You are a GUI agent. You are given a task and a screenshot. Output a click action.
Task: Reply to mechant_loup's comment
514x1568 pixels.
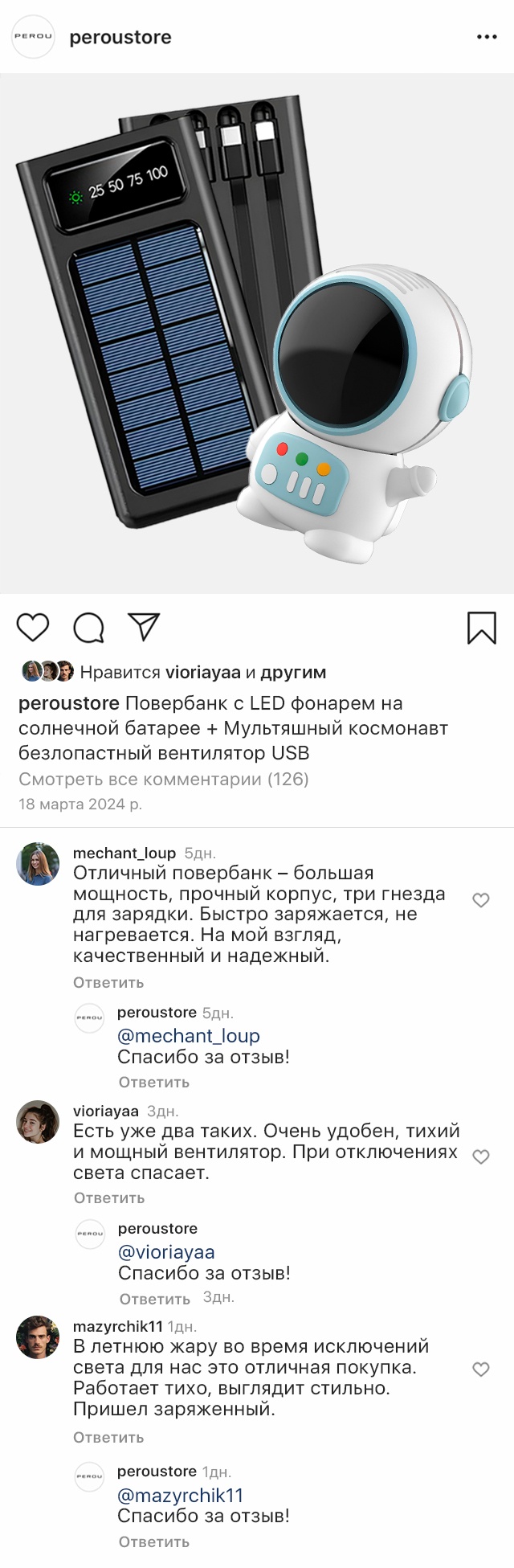(108, 982)
